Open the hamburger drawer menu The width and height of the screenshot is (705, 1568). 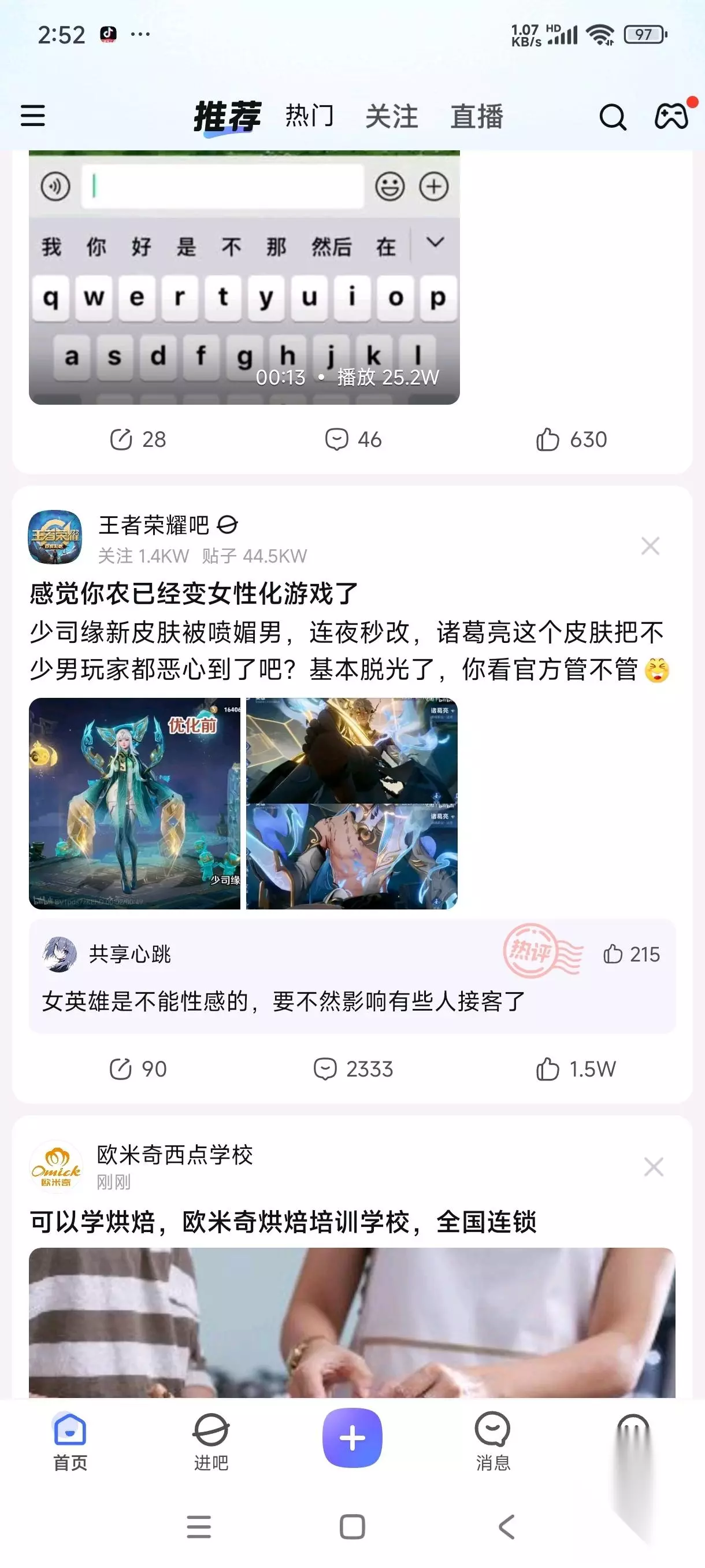(x=33, y=116)
